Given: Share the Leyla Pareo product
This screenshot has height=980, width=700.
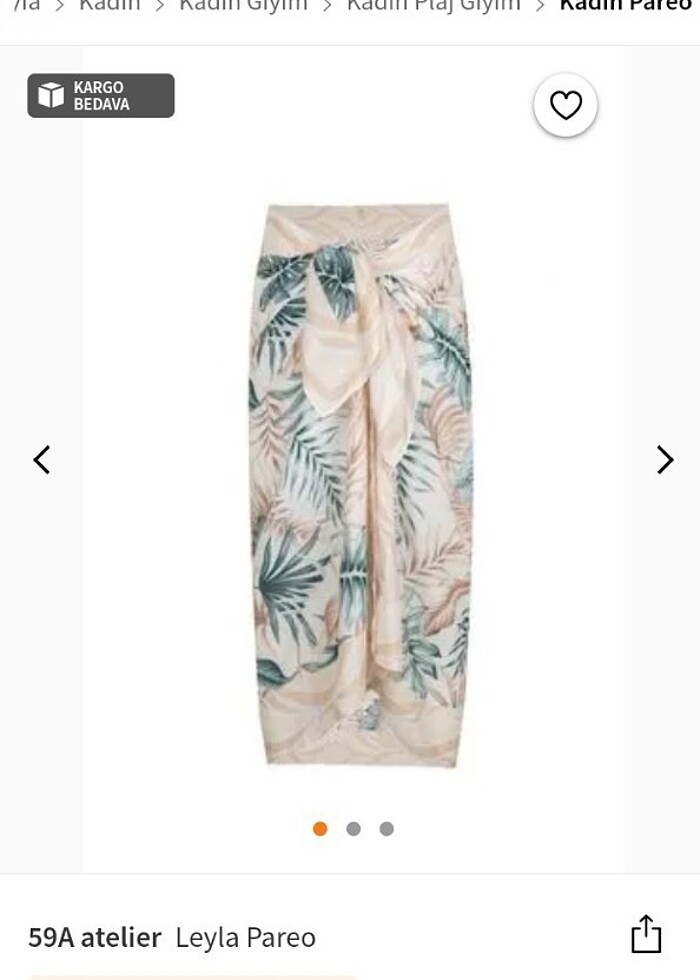Looking at the screenshot, I should (646, 934).
